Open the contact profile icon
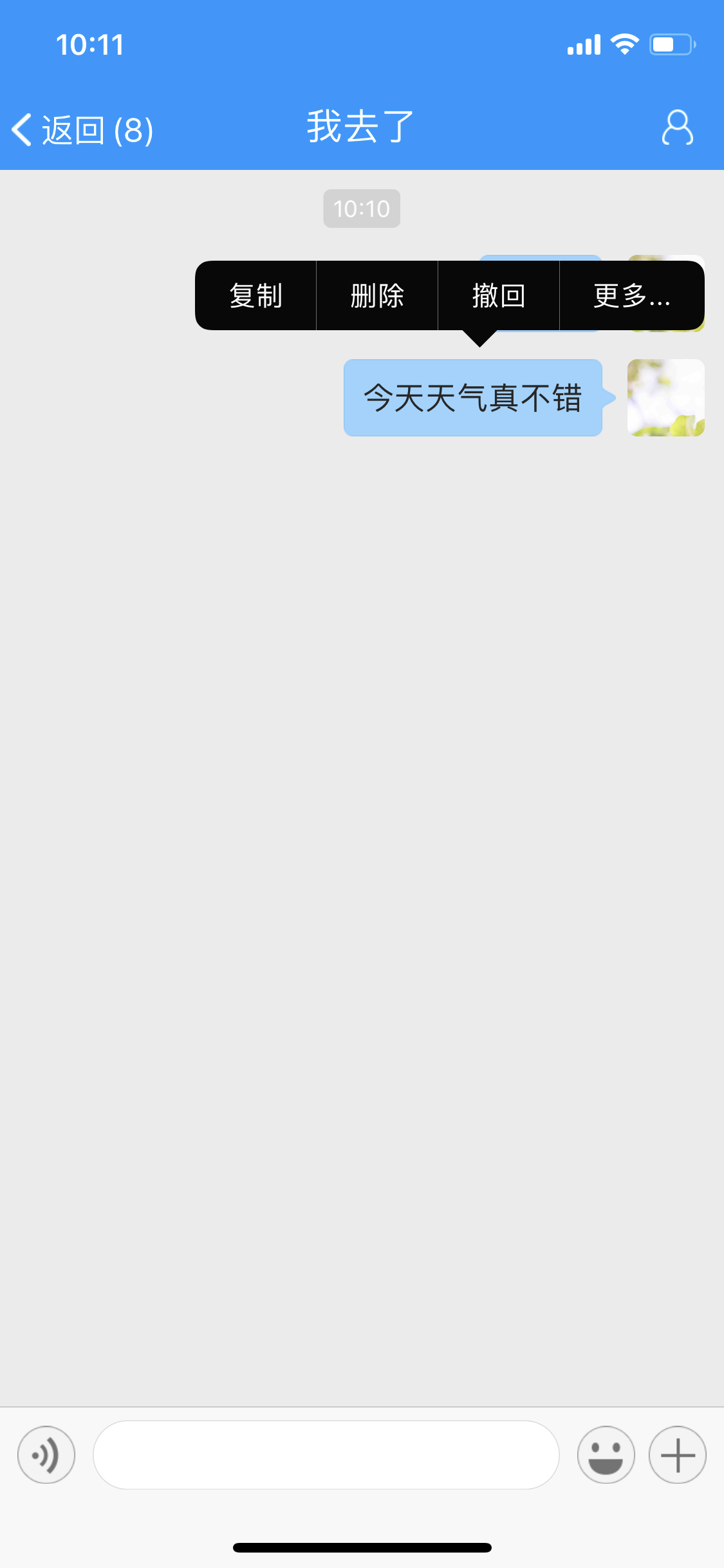Screen dimensions: 724x1568 tap(677, 127)
